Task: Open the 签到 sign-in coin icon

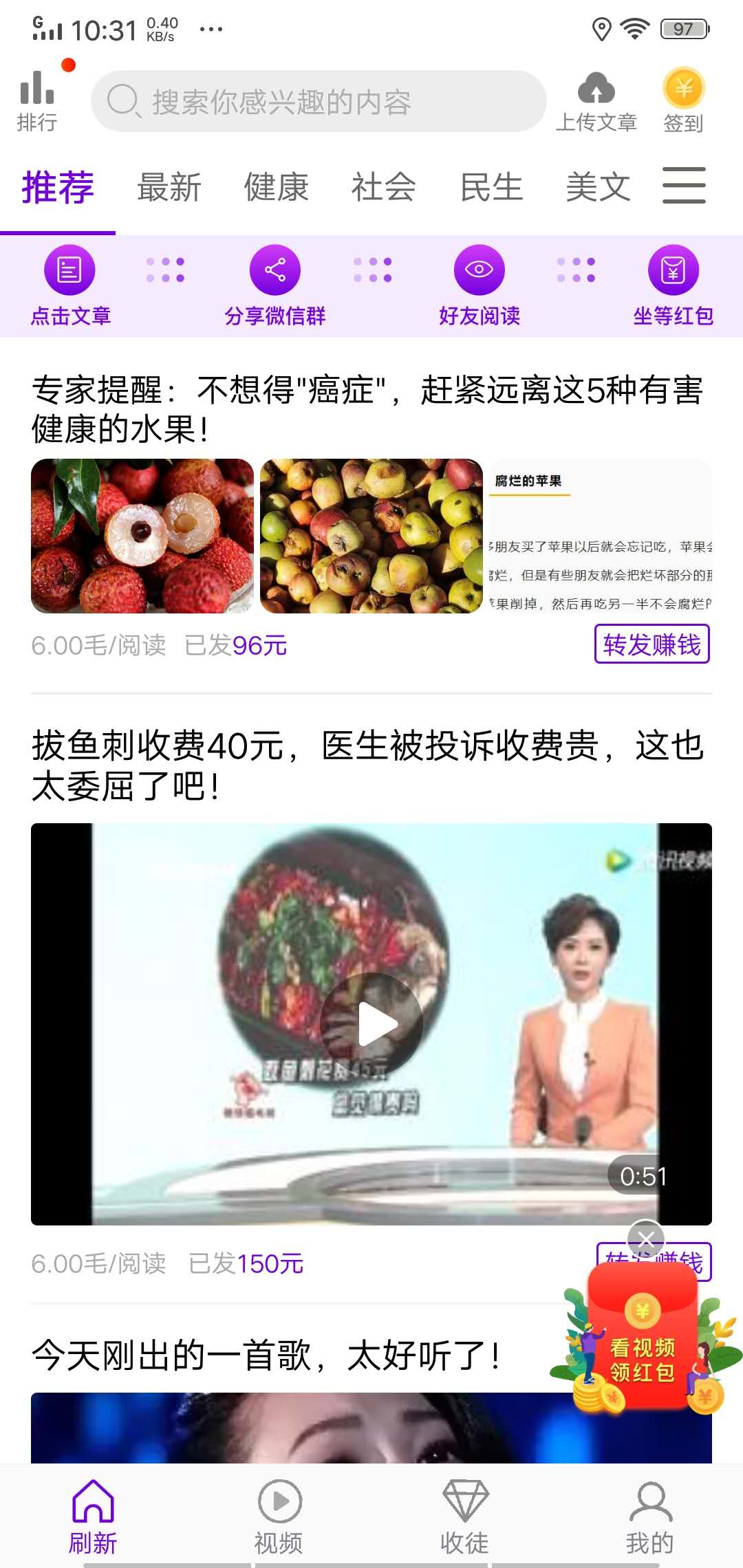Action: [684, 89]
